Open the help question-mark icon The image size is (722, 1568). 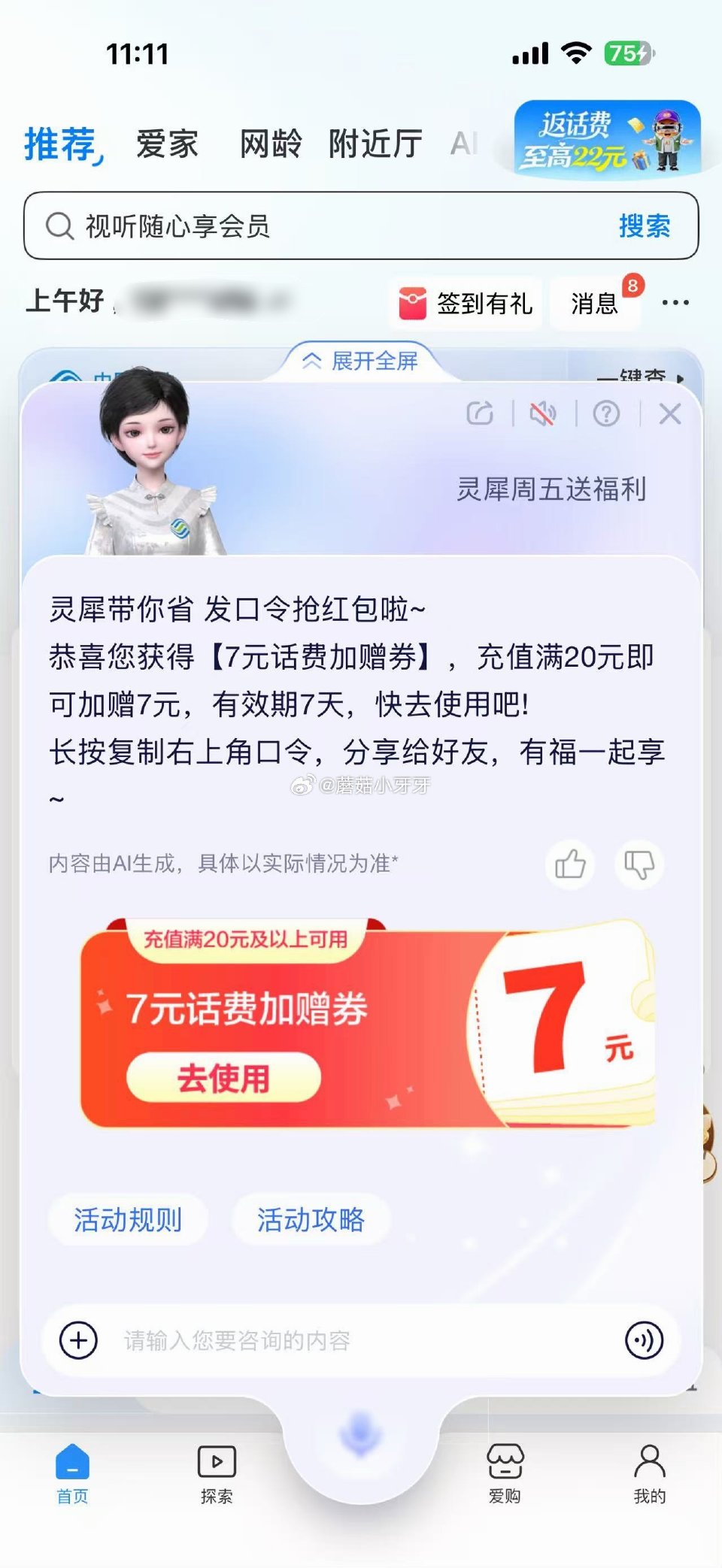click(606, 413)
